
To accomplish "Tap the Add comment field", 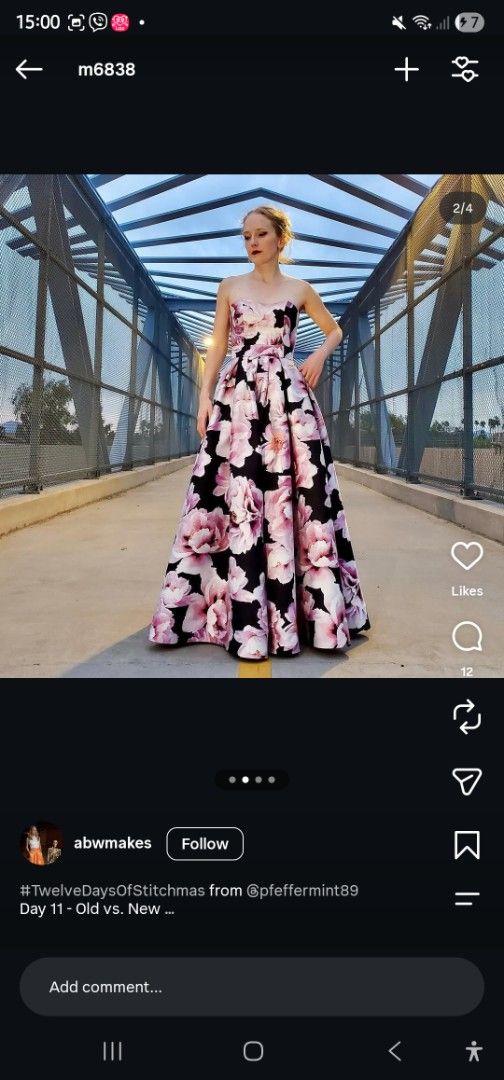I will [252, 987].
